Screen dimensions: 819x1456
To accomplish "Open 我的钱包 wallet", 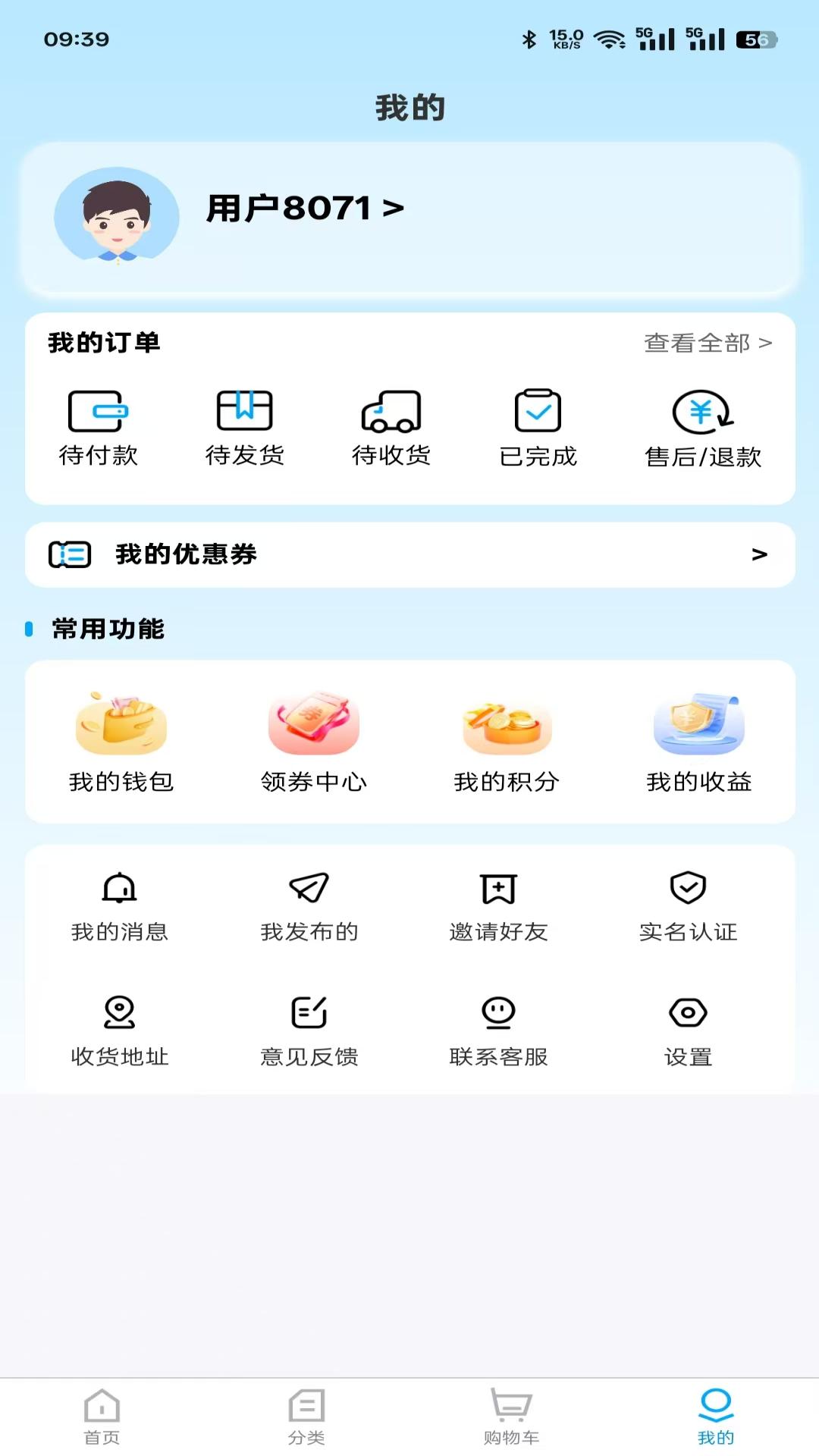I will pos(121,743).
